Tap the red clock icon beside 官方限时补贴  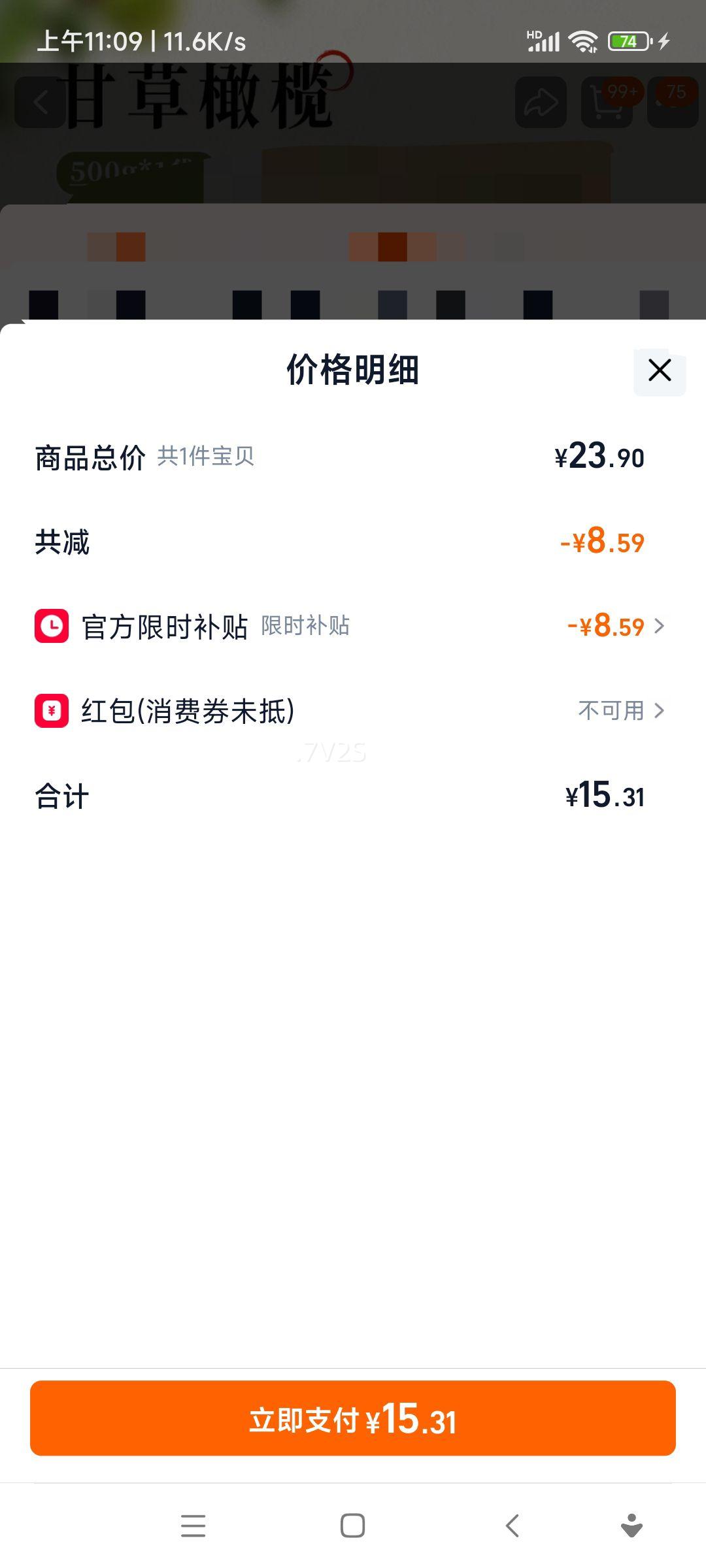52,627
